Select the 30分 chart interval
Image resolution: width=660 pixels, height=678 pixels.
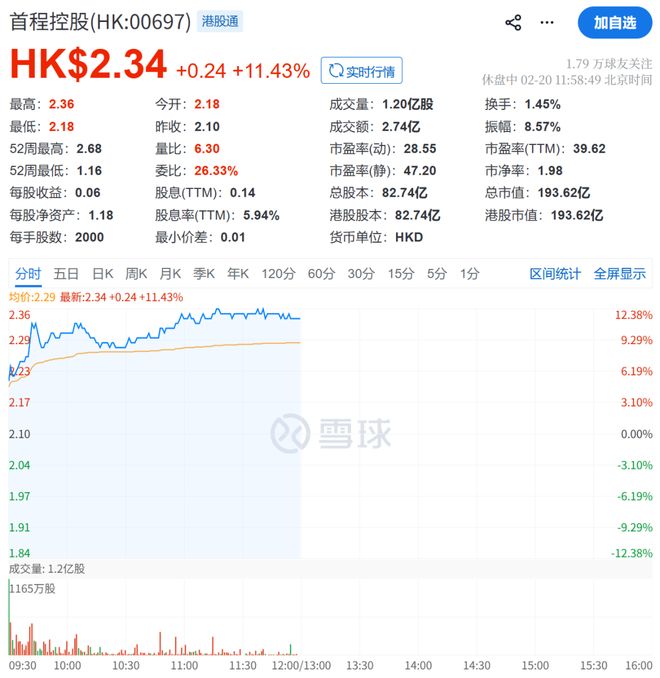361,273
